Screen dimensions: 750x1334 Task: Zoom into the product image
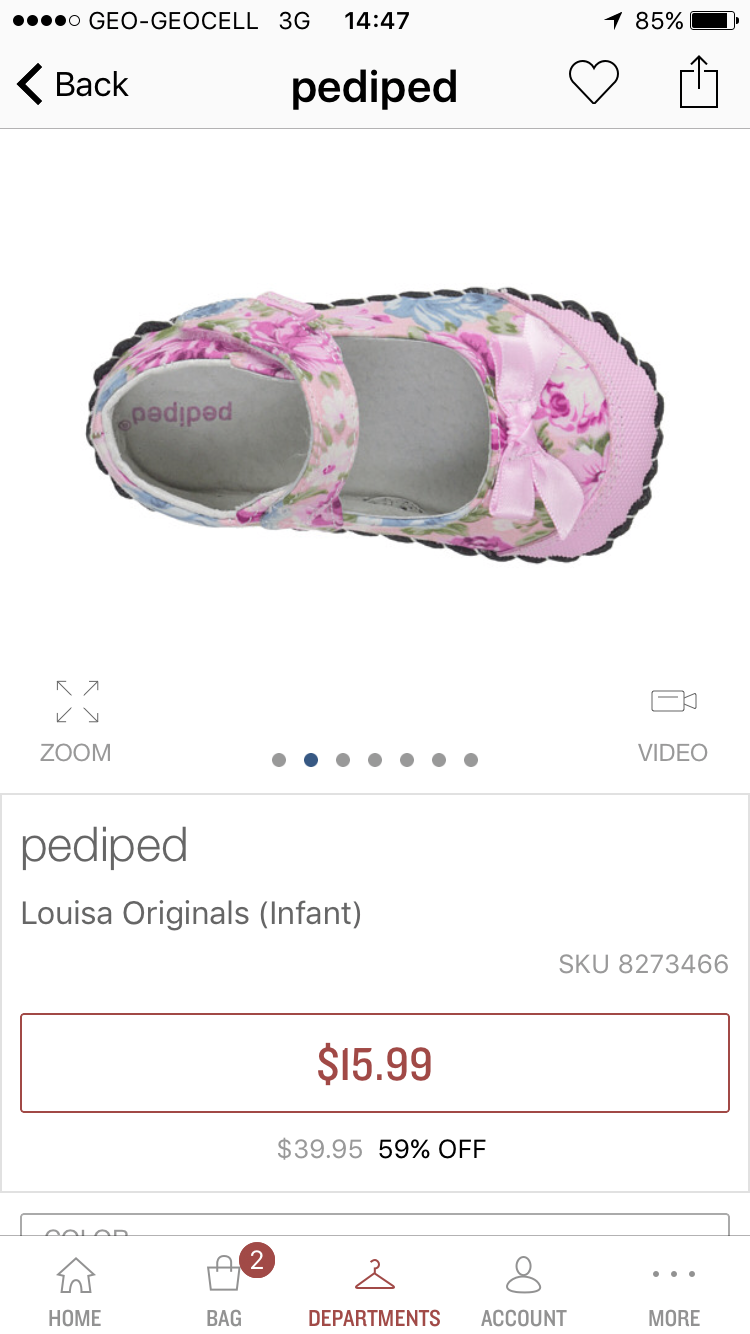point(76,720)
